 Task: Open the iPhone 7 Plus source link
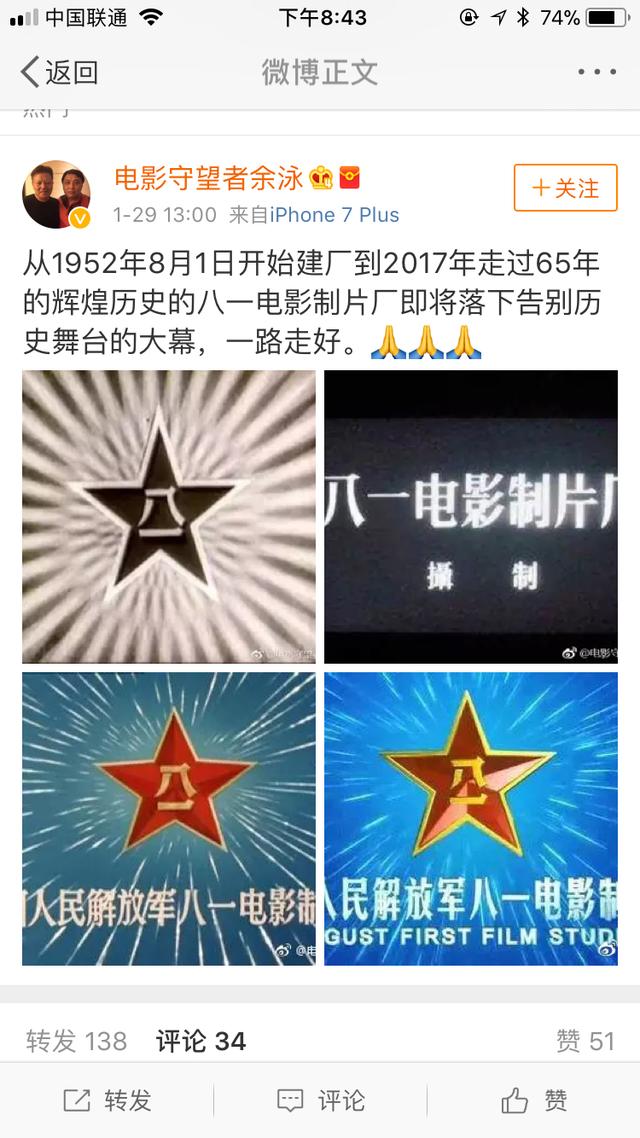click(x=335, y=215)
